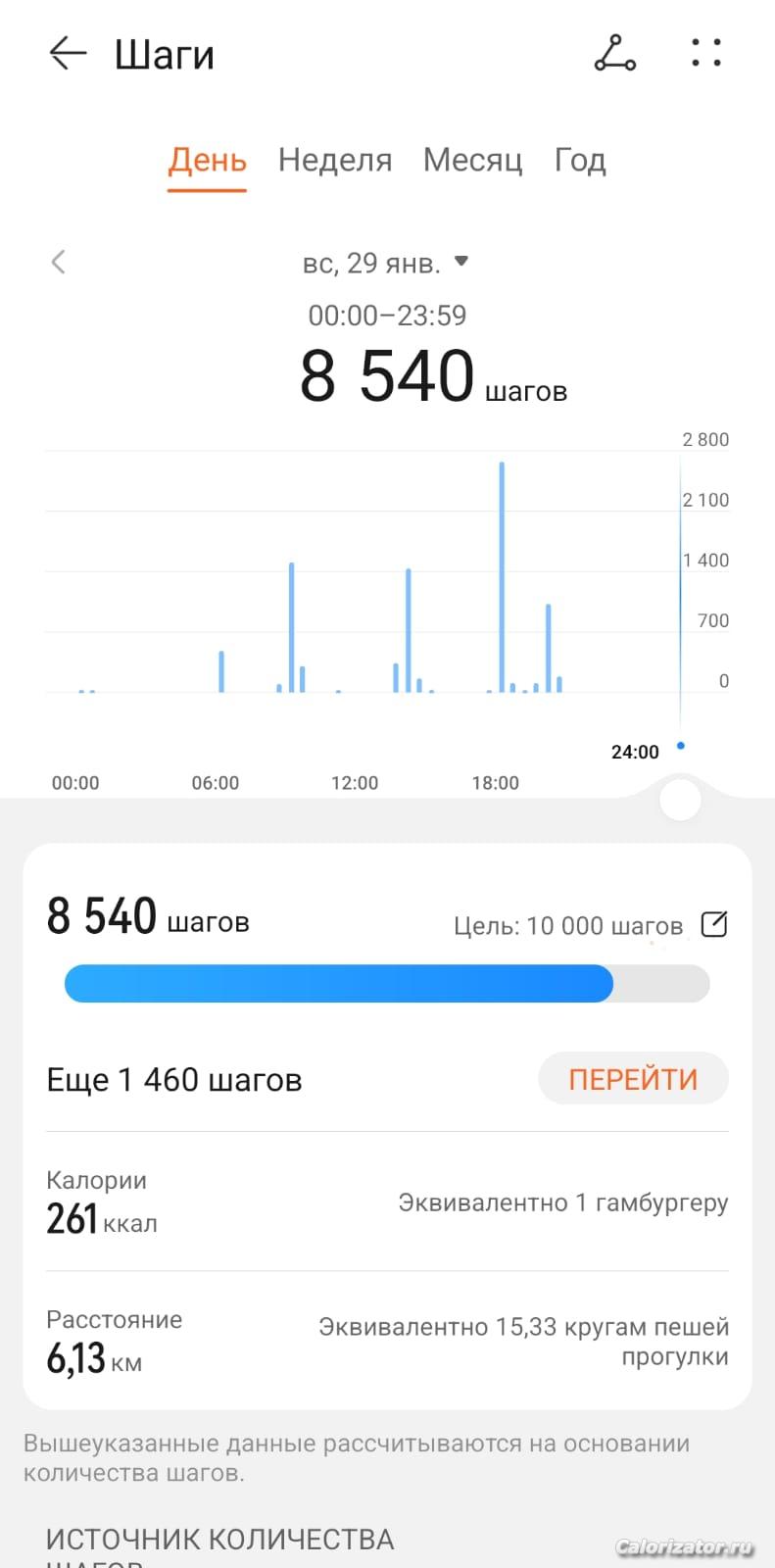Go to the previous day
775x1568 pixels.
coord(59,262)
